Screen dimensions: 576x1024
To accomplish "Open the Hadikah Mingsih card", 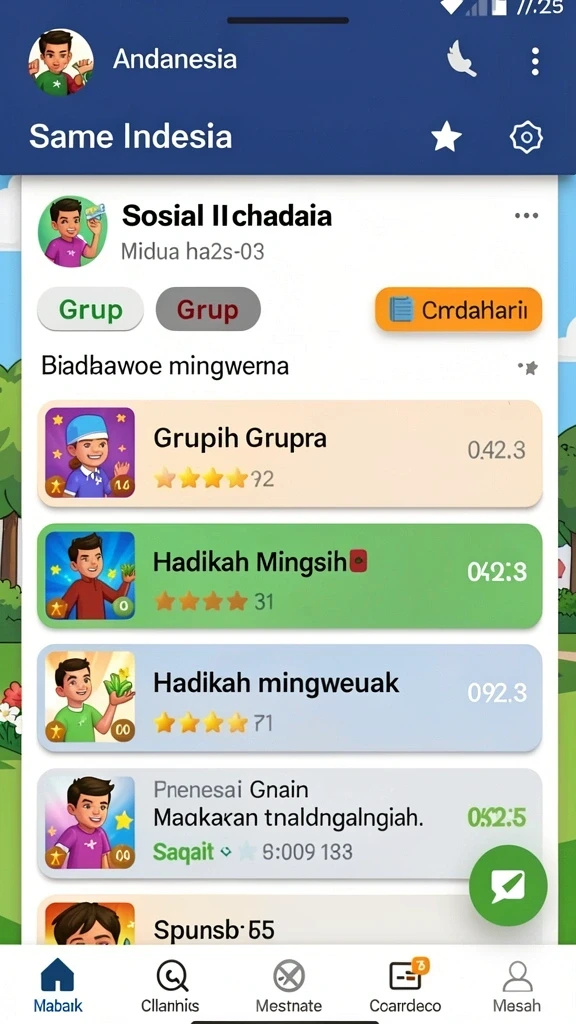I will click(x=289, y=576).
